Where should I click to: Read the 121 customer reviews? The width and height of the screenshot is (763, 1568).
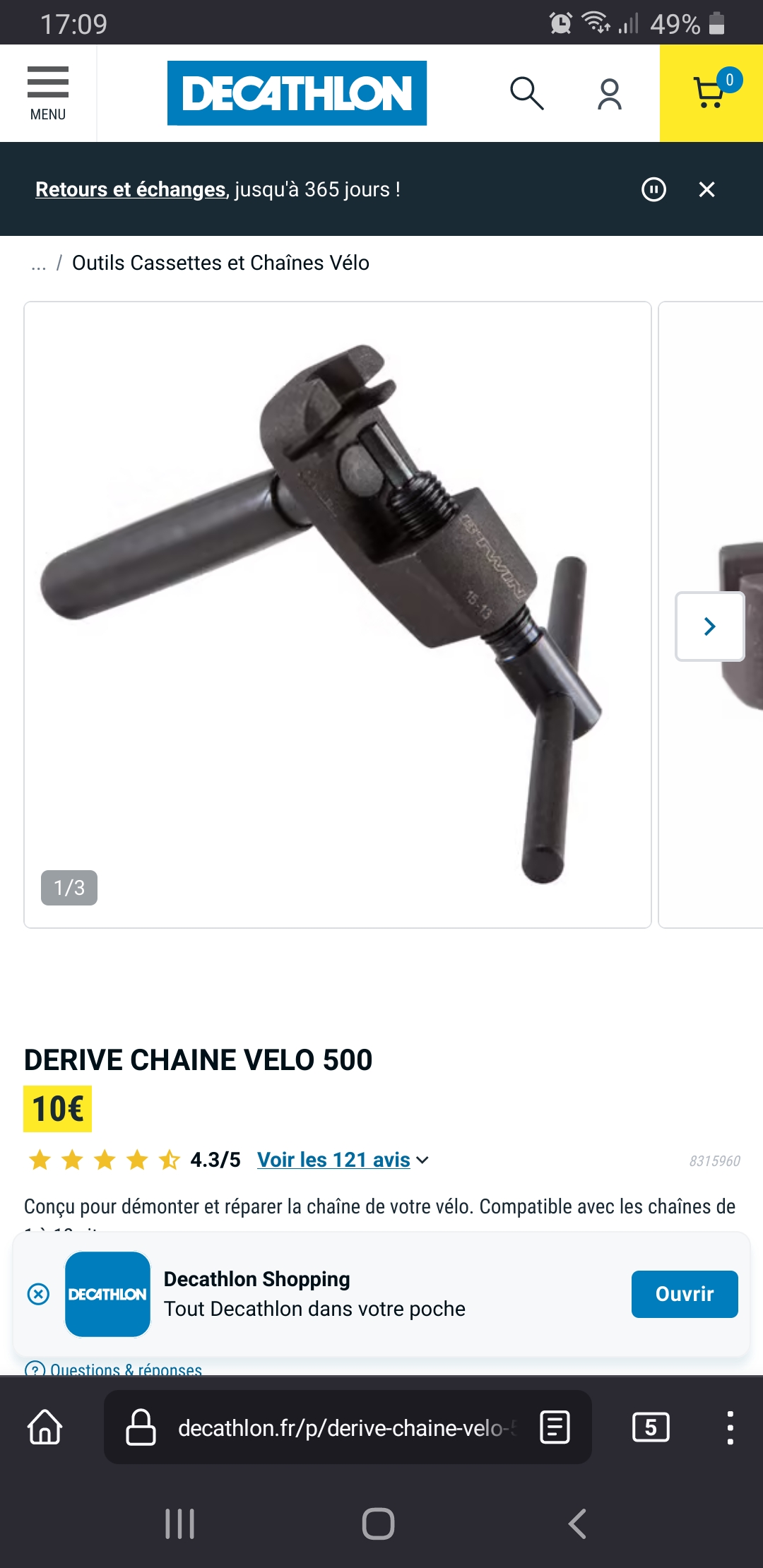tap(334, 1160)
